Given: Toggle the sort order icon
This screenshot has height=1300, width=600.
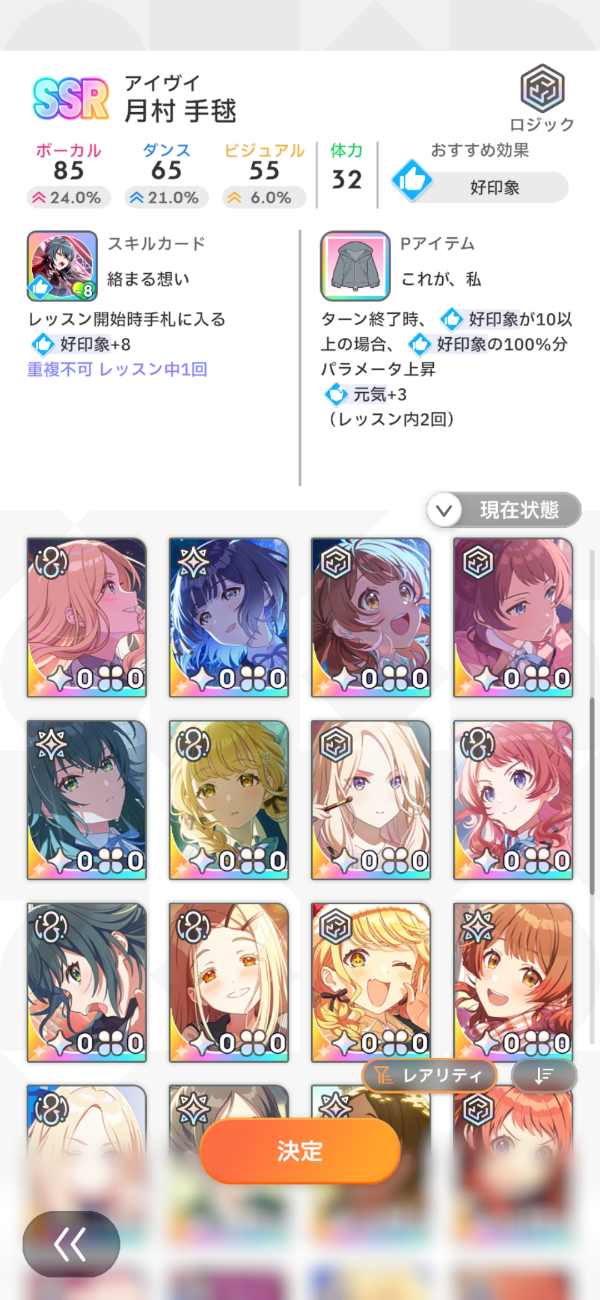Looking at the screenshot, I should click(544, 1076).
